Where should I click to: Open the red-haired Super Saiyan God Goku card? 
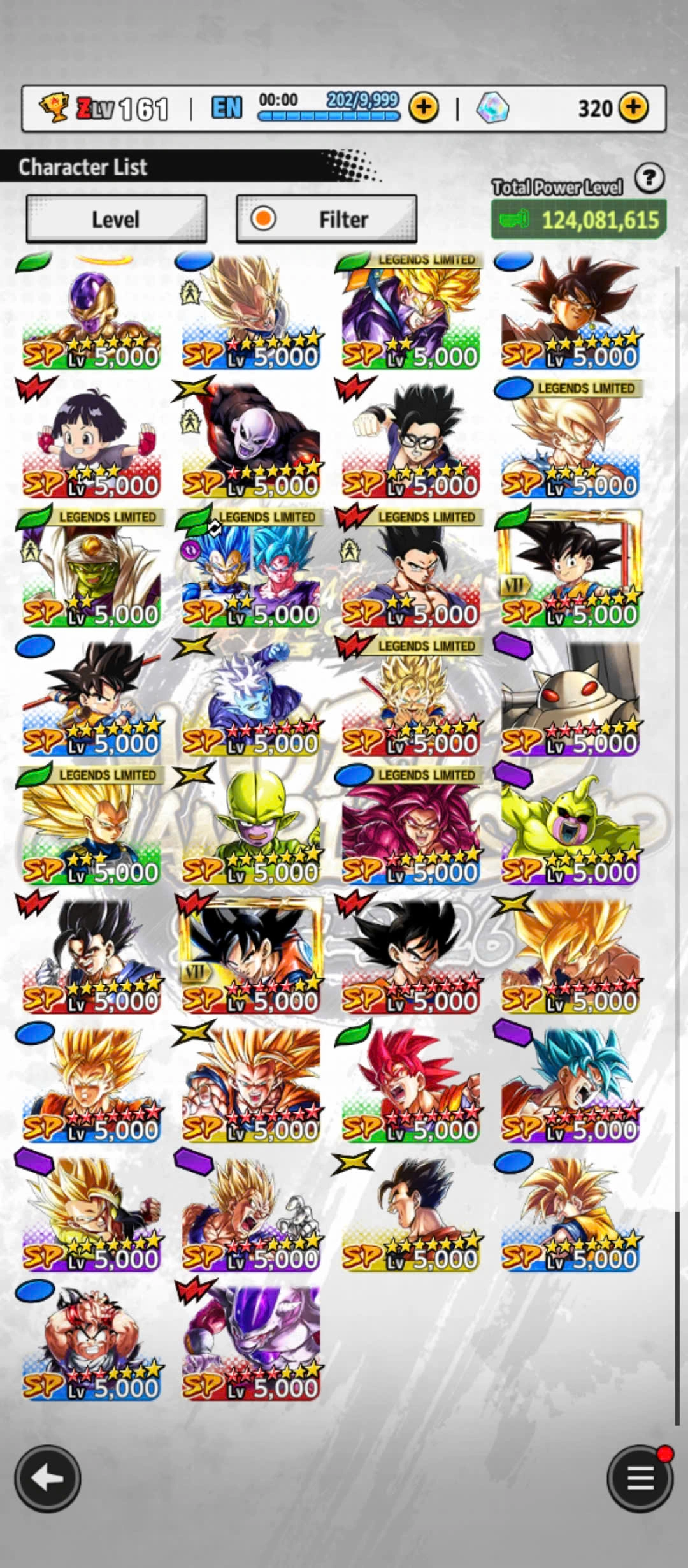click(x=411, y=1085)
